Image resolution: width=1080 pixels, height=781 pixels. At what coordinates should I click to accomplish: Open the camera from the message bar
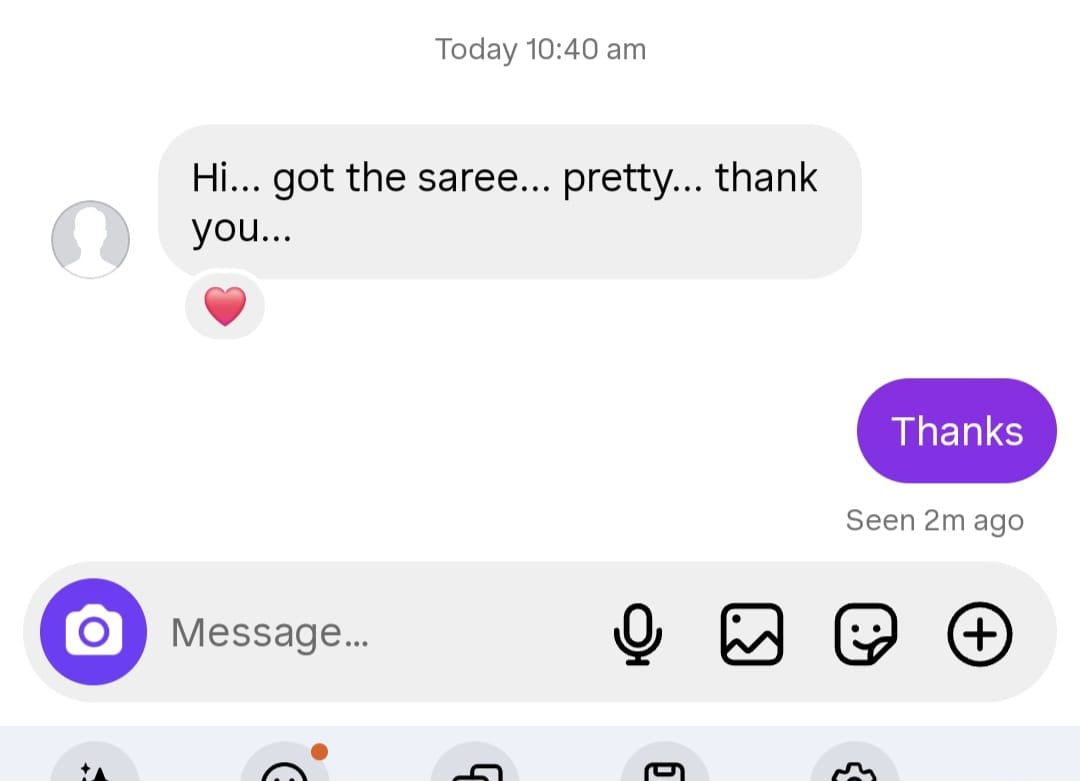pyautogui.click(x=93, y=632)
